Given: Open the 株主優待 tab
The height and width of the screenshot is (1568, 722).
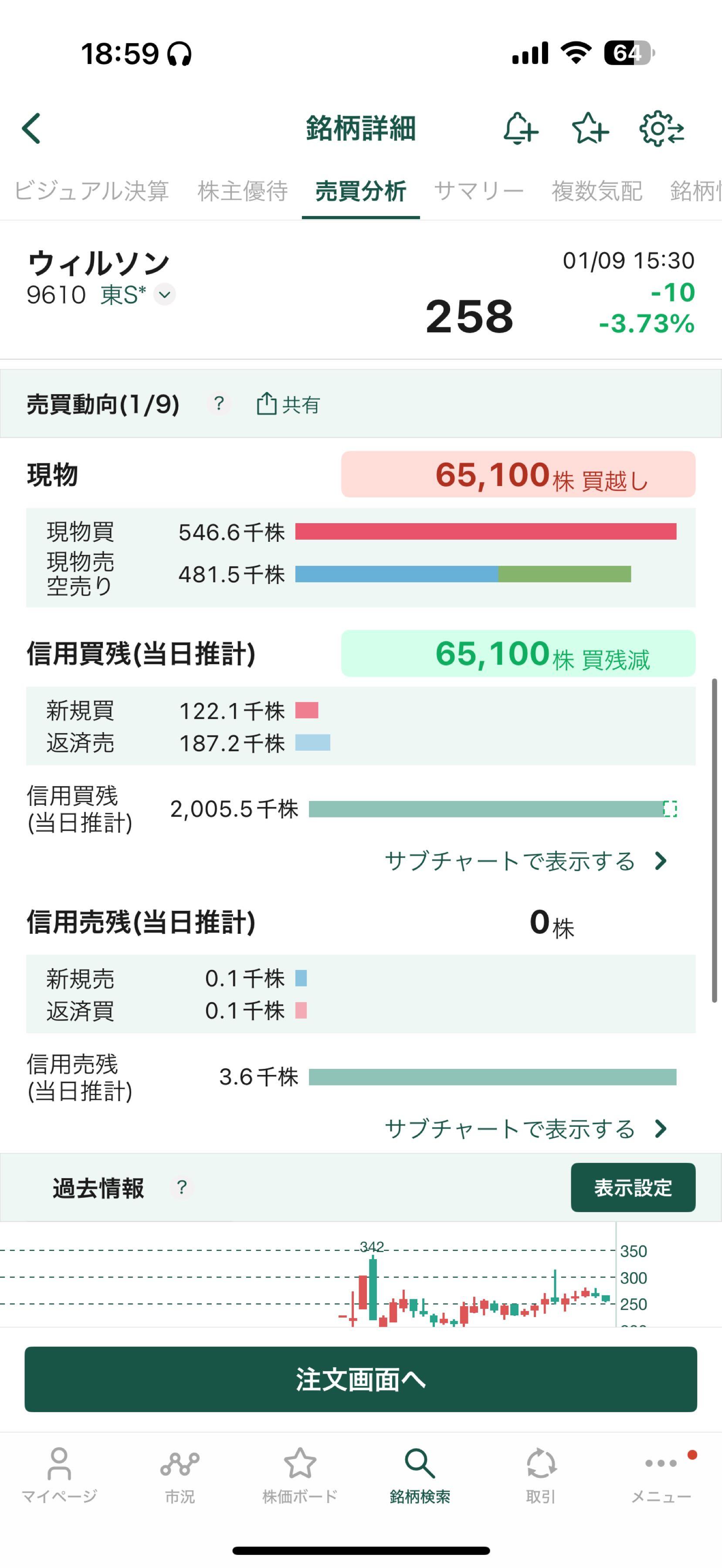Looking at the screenshot, I should [x=242, y=190].
